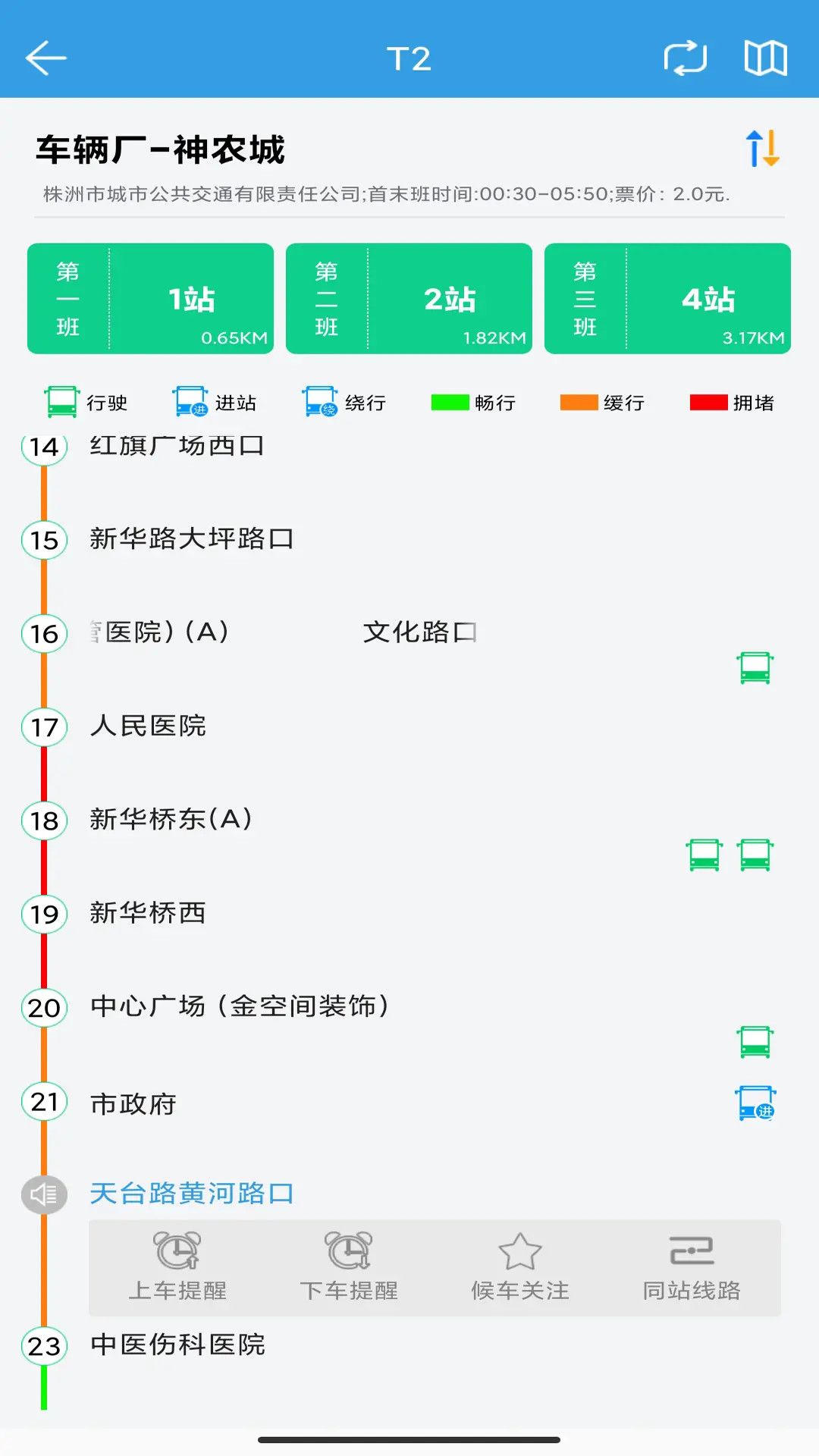Open the route map icon top right

click(x=766, y=58)
